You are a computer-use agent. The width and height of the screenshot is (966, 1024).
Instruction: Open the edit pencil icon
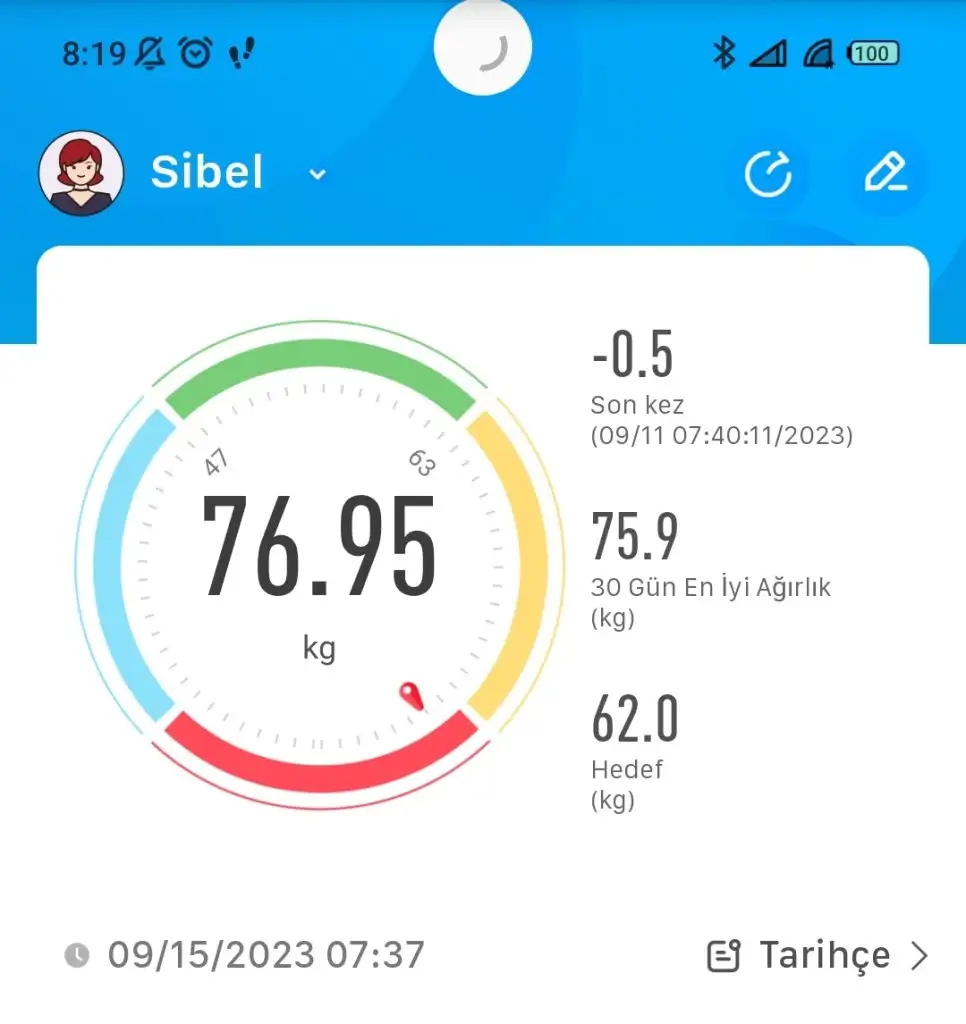click(x=885, y=174)
